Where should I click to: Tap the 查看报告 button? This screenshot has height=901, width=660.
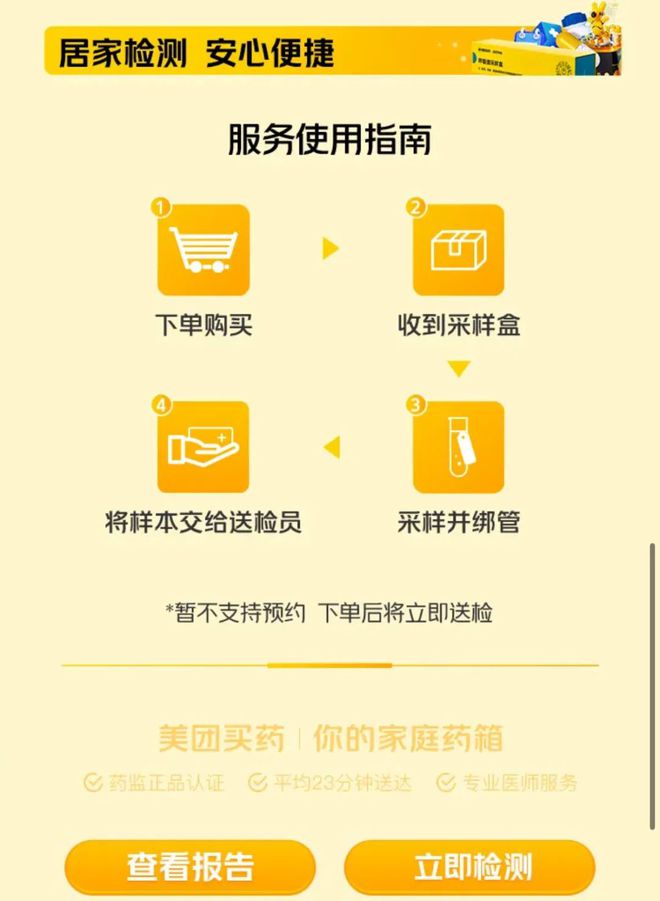(x=190, y=866)
